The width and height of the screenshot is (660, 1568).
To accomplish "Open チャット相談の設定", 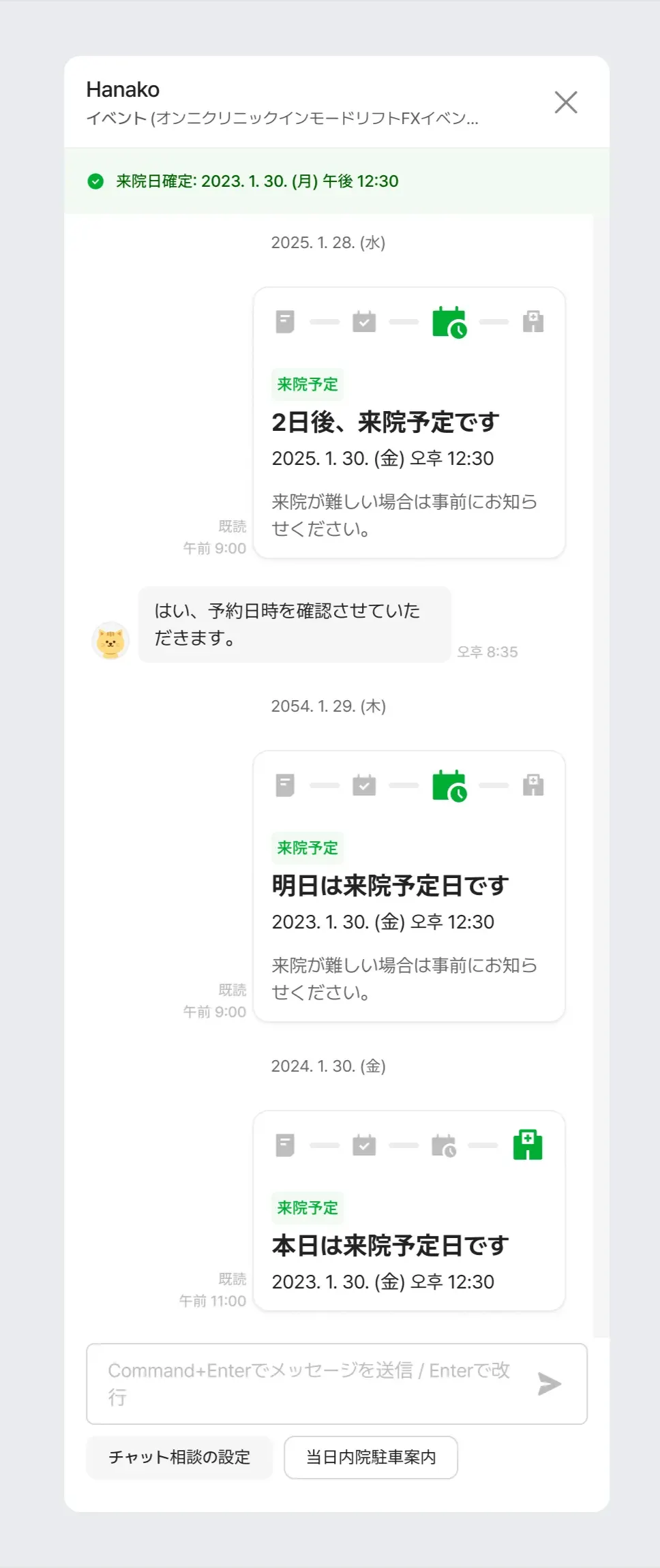I will (x=179, y=1457).
